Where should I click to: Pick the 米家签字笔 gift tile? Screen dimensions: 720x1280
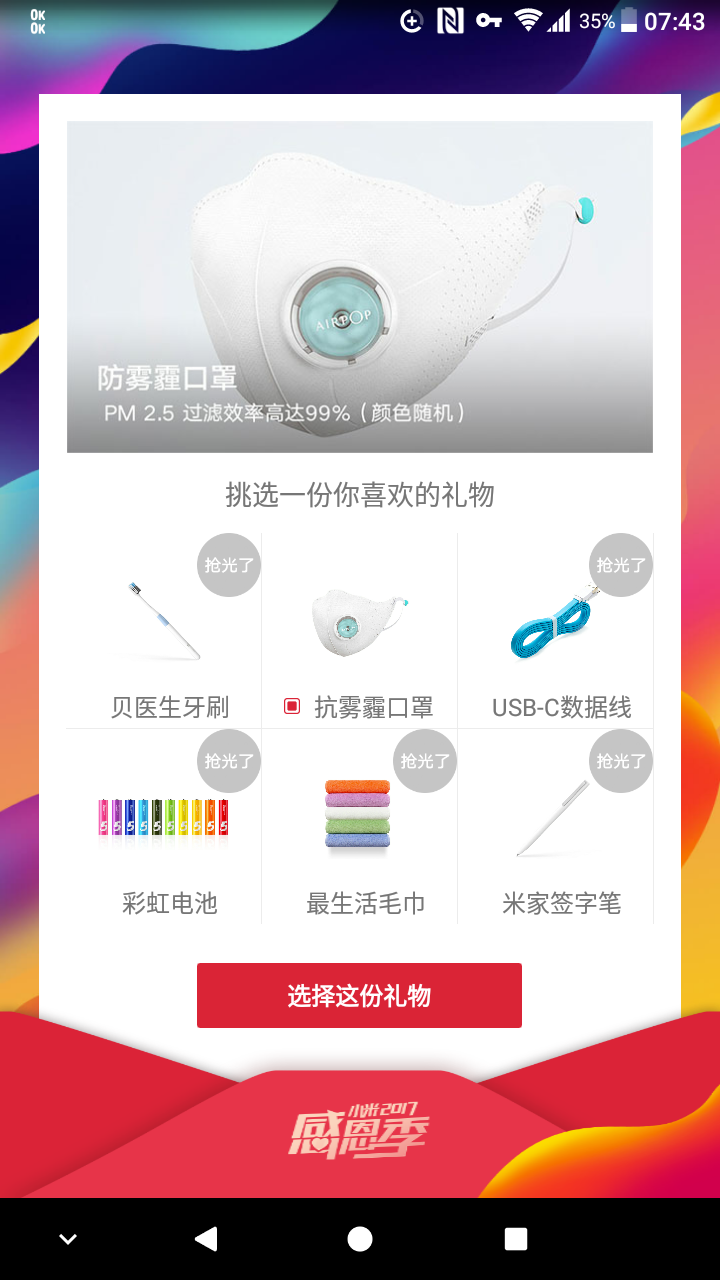pos(556,828)
